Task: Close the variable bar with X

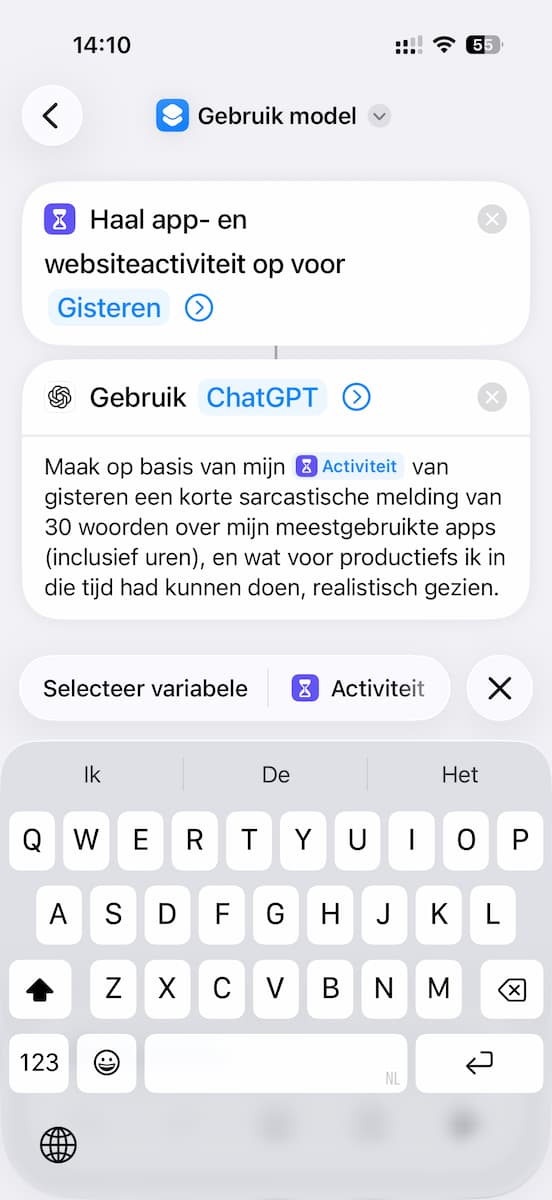Action: (x=499, y=688)
